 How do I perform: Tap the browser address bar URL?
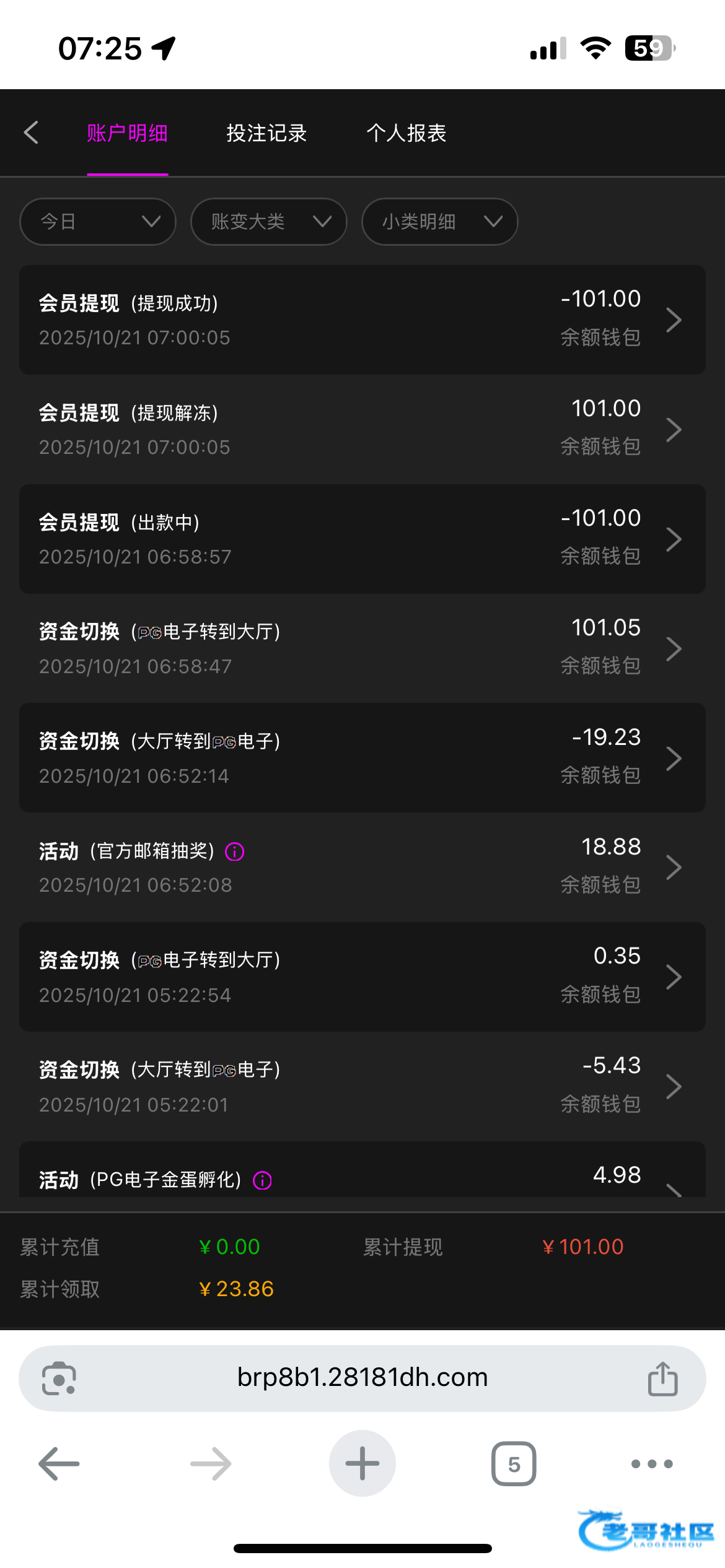tap(362, 1378)
